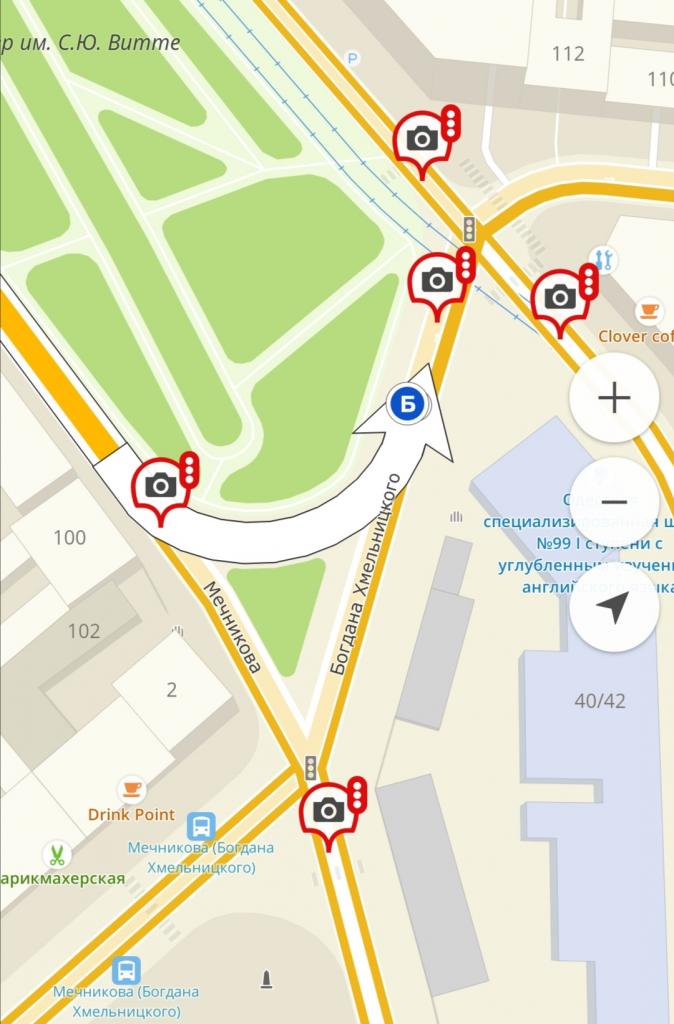Image resolution: width=674 pixels, height=1024 pixels.
Task: Zoom in on the map
Action: [613, 398]
